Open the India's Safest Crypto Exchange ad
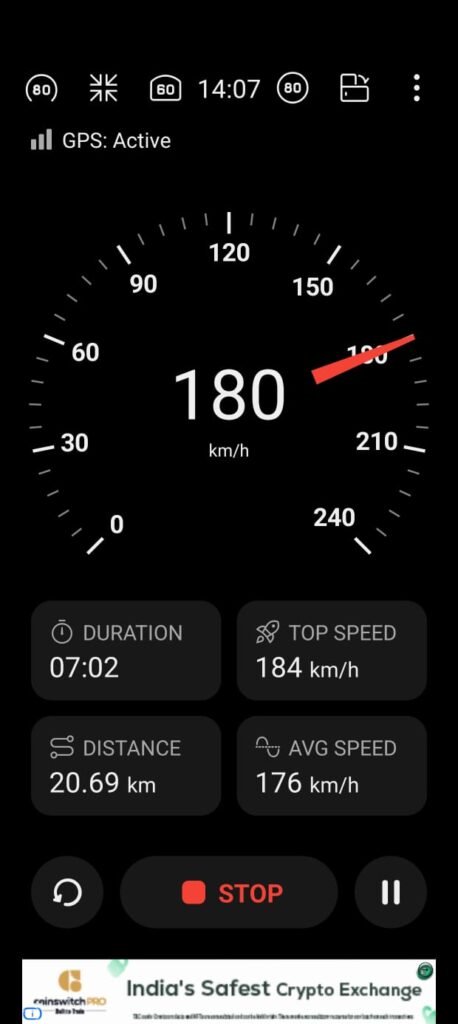The width and height of the screenshot is (458, 1024). click(229, 990)
